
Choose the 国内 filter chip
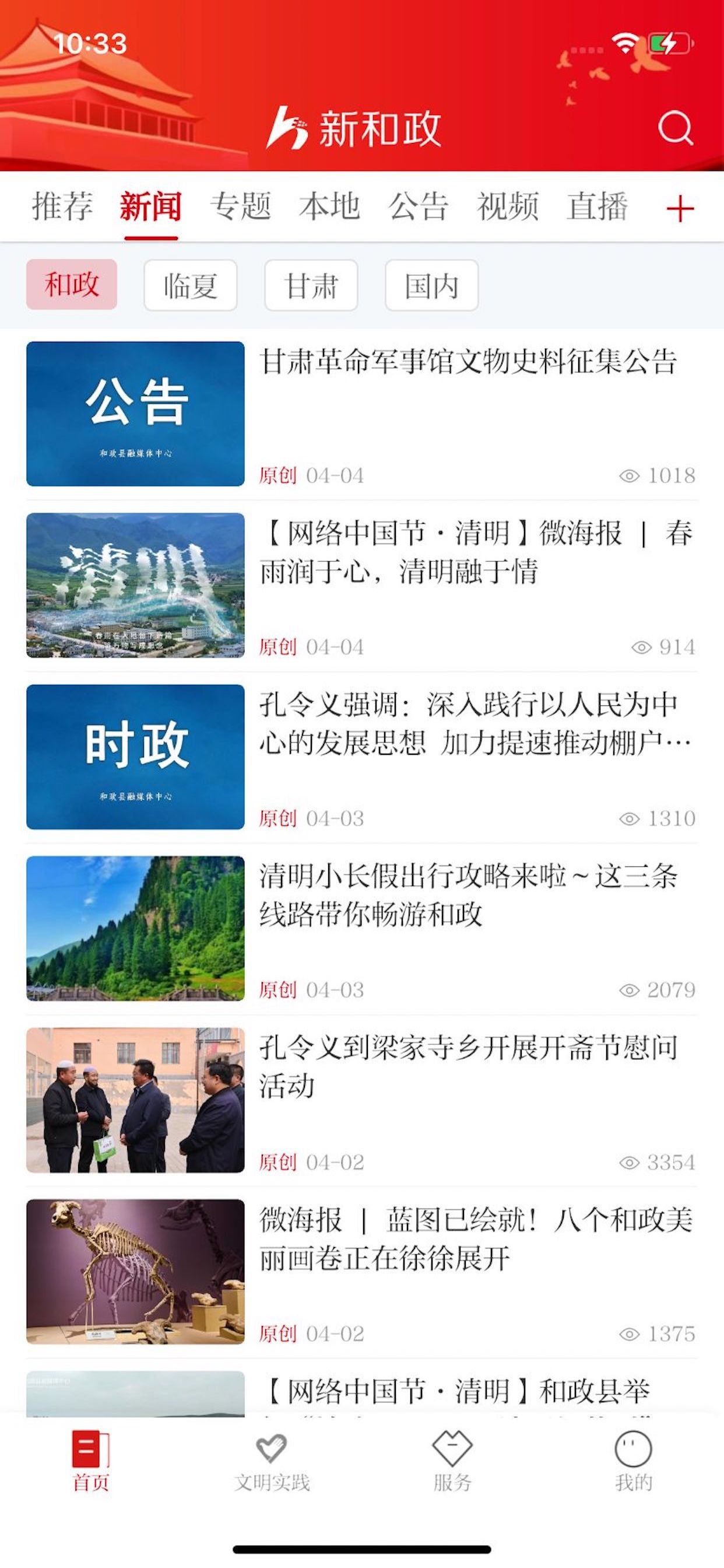pyautogui.click(x=431, y=285)
